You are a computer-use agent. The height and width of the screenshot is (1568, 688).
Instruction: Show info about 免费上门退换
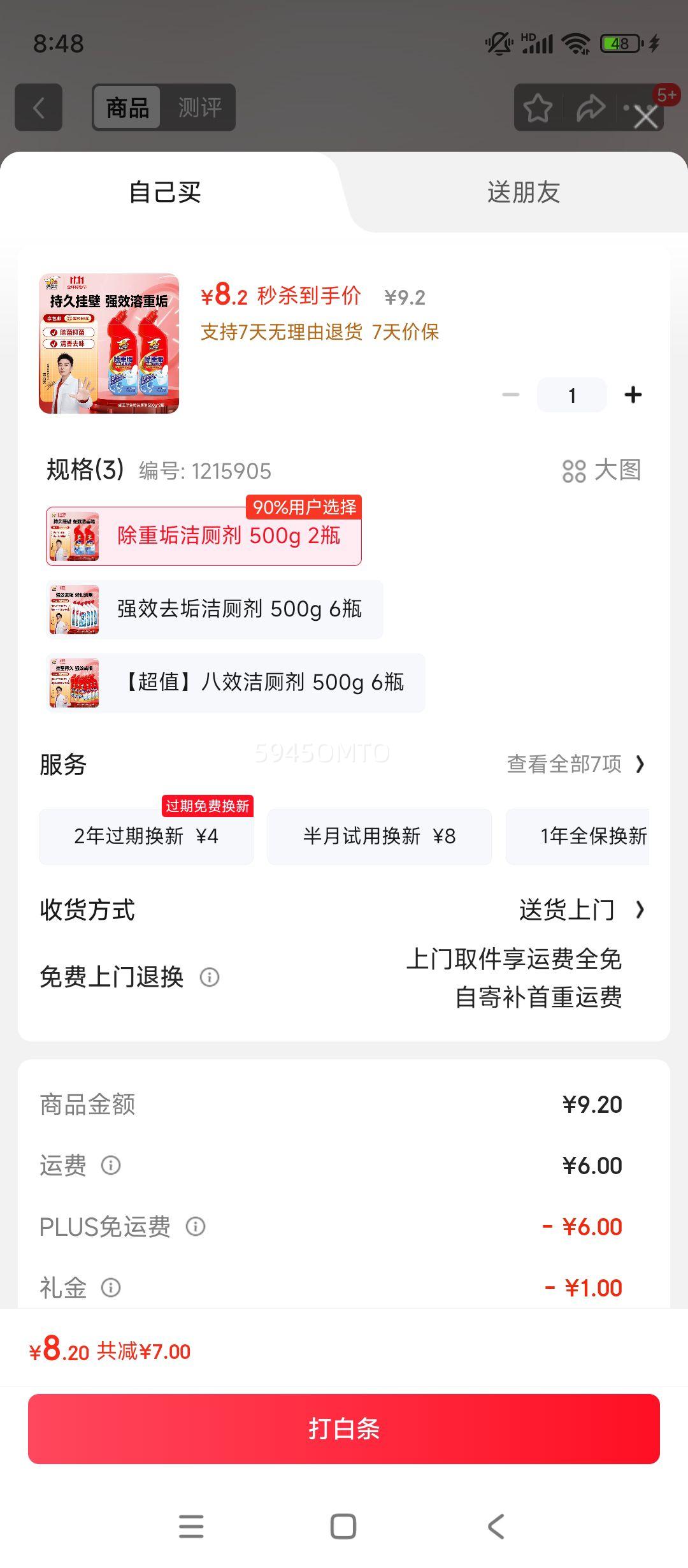(x=210, y=977)
